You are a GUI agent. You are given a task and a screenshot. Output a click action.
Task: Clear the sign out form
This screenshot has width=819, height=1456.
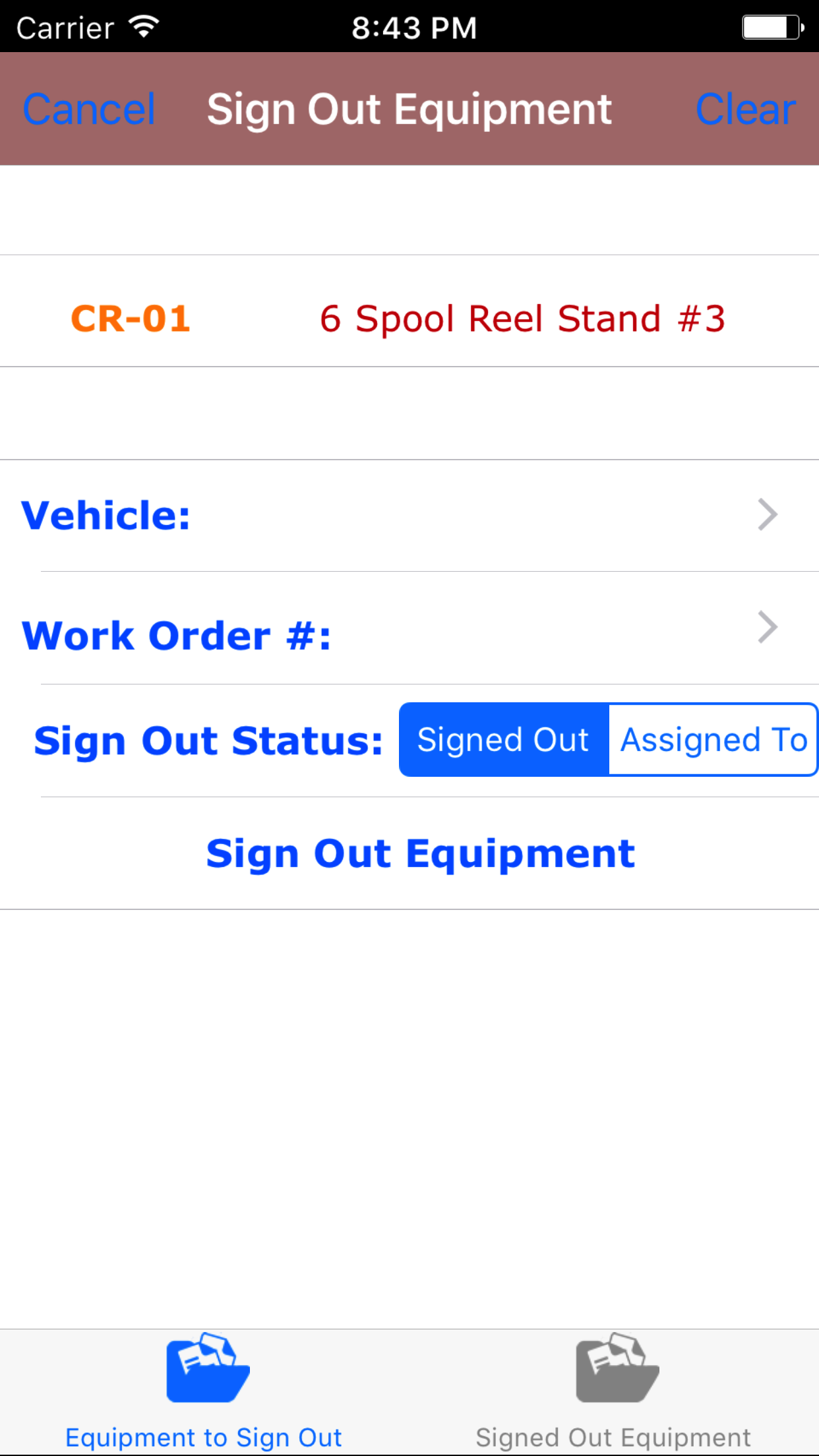point(745,109)
